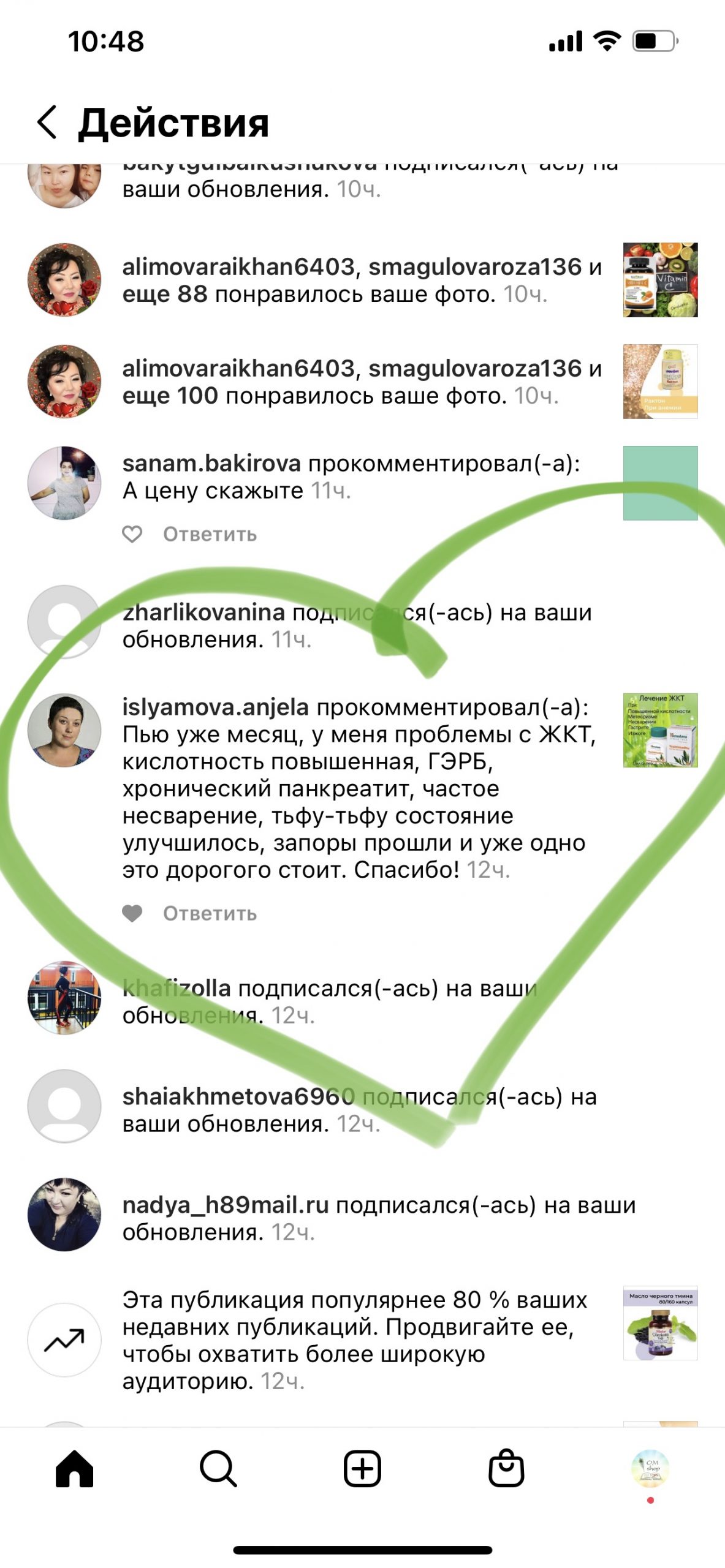Like sanam.bakirova's comment
725x1568 pixels.
coord(132,534)
